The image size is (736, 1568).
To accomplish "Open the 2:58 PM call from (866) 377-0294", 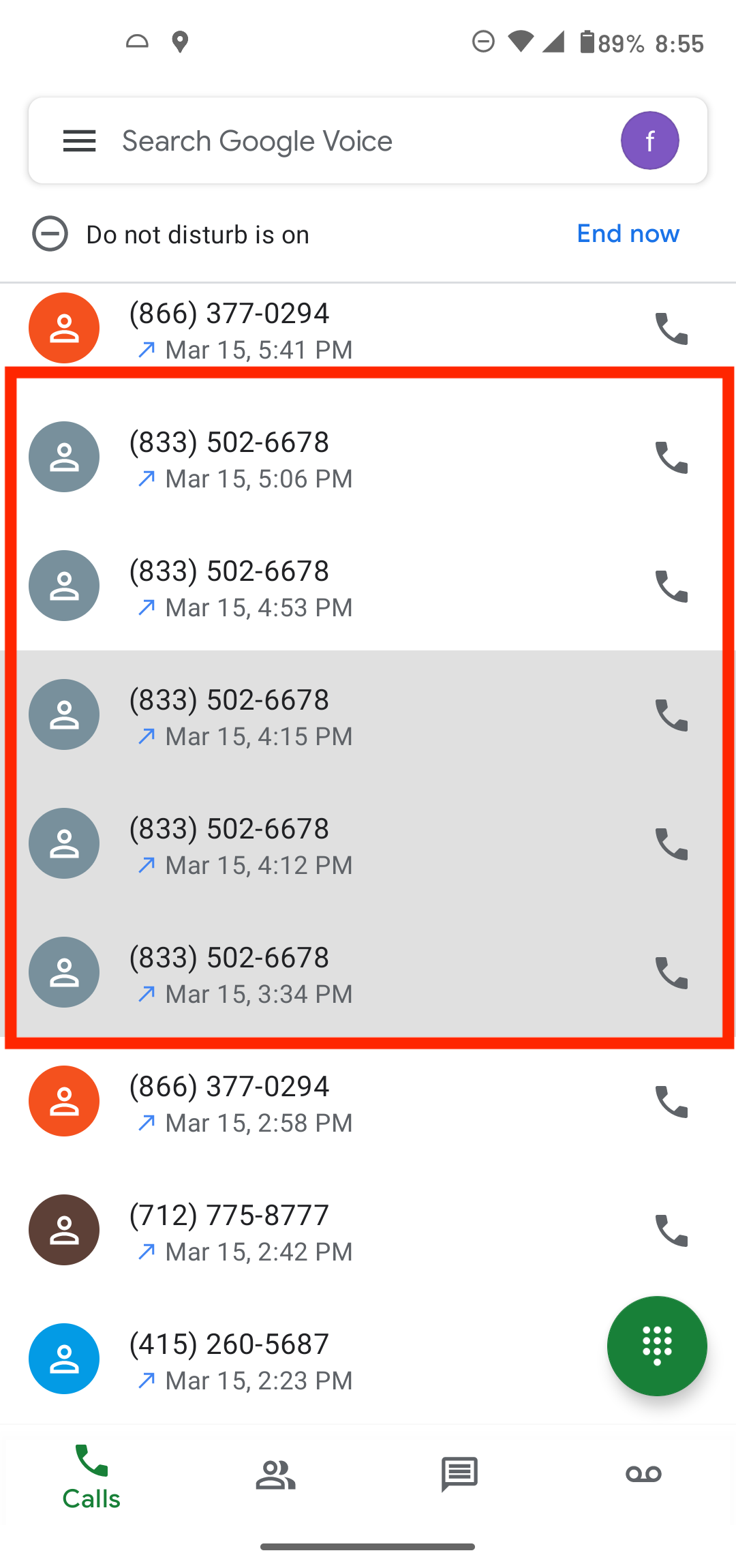I will pos(307,1102).
